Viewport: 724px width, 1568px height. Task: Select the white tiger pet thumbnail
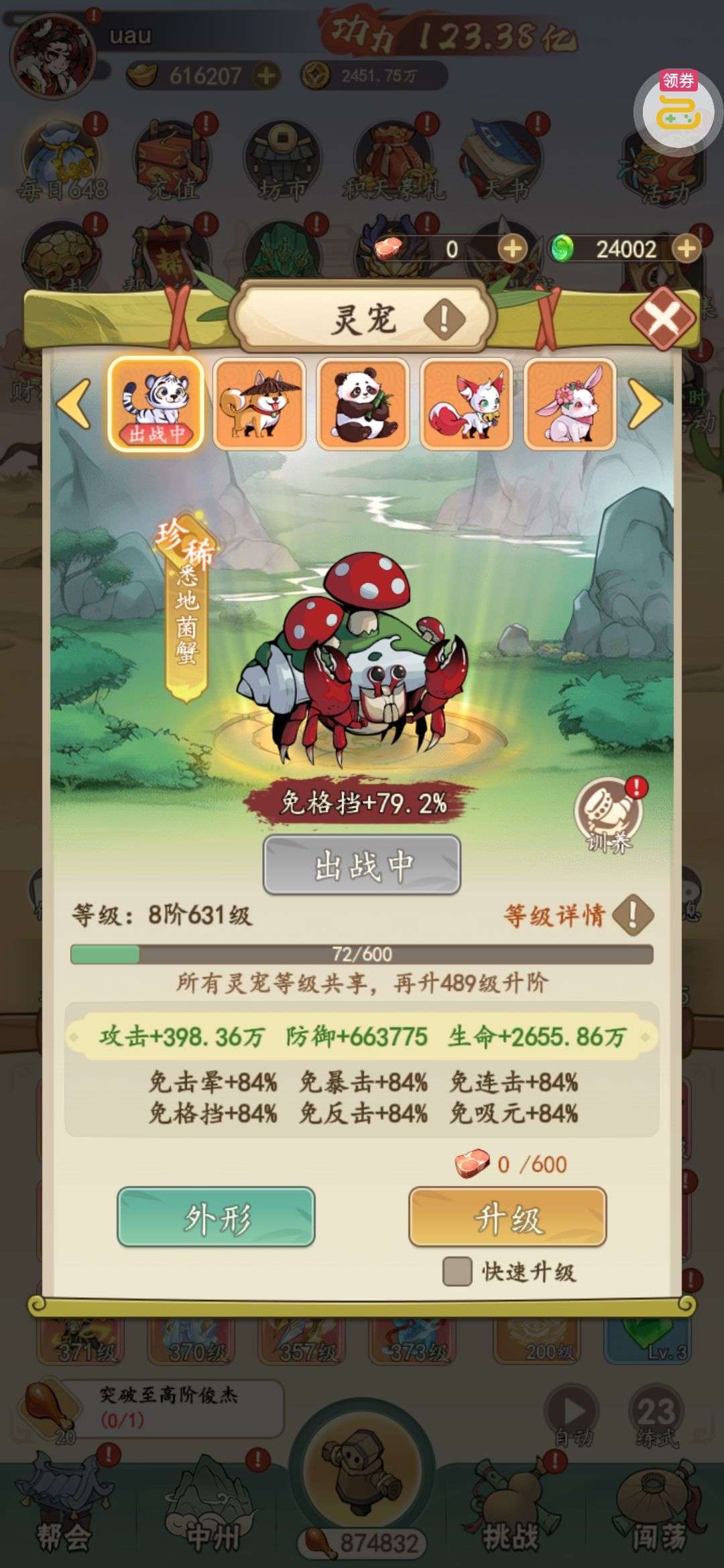point(156,403)
